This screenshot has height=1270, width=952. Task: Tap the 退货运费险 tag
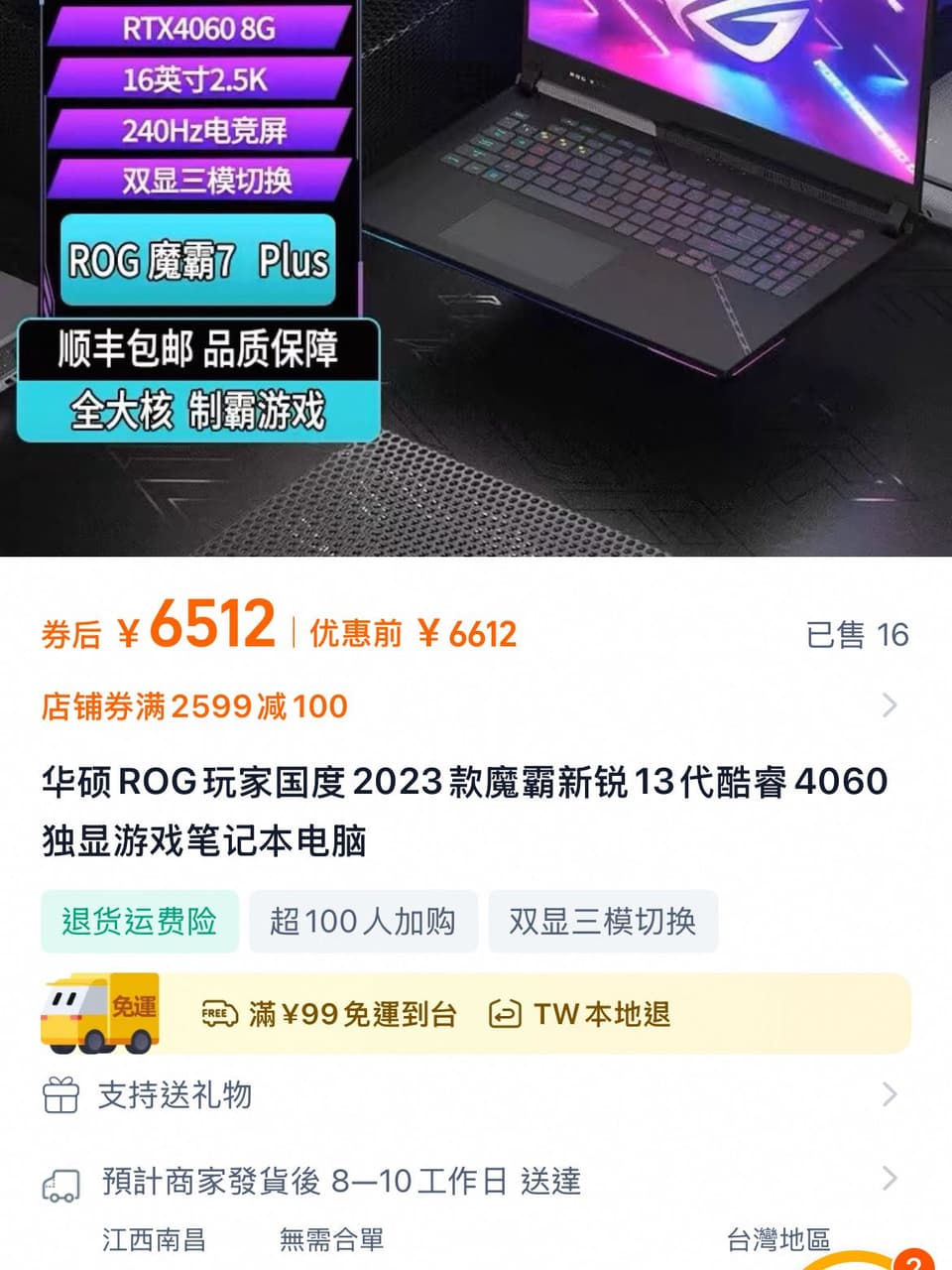tap(140, 922)
